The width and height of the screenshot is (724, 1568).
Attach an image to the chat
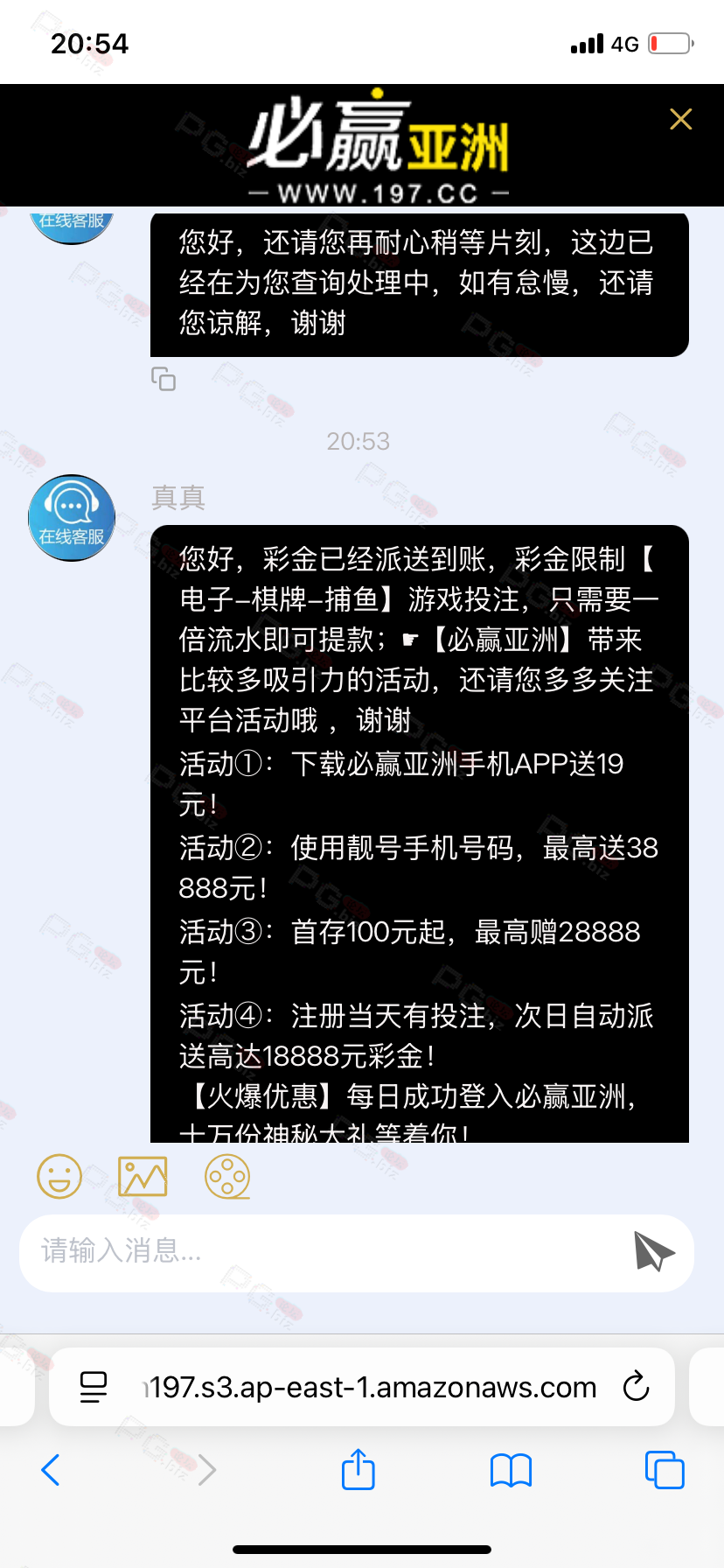143,1177
